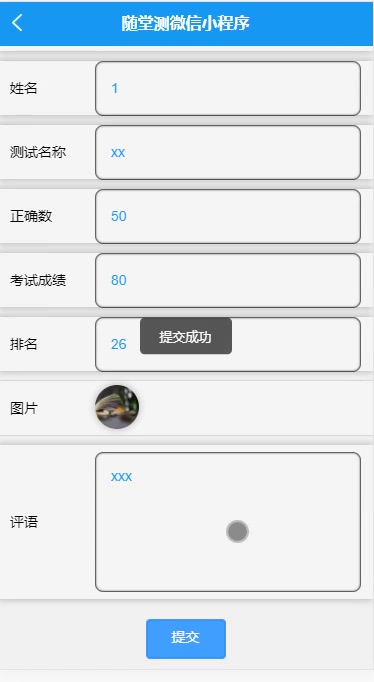Open the uploaded 图片 thumbnail
The image size is (374, 682).
(117, 407)
